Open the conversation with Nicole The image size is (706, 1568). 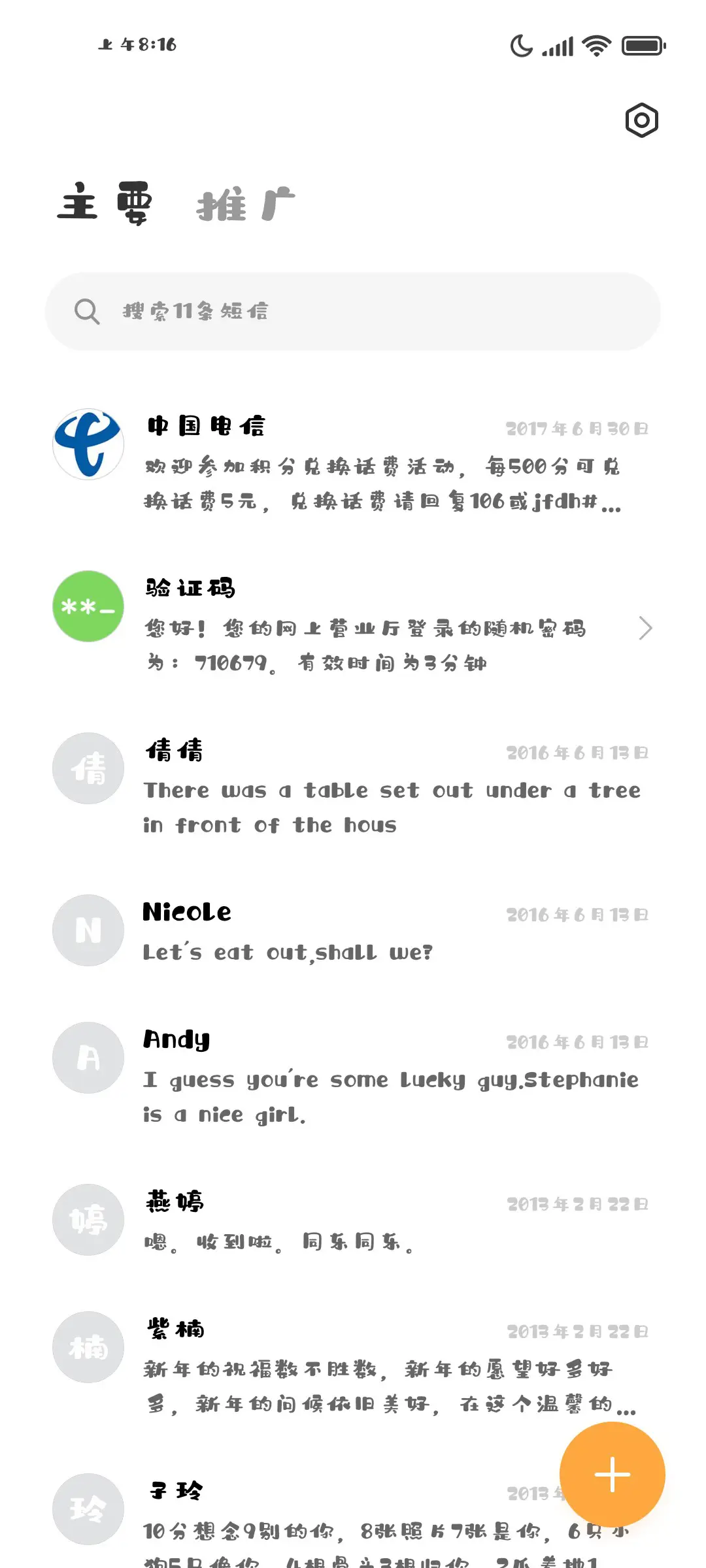(x=353, y=931)
